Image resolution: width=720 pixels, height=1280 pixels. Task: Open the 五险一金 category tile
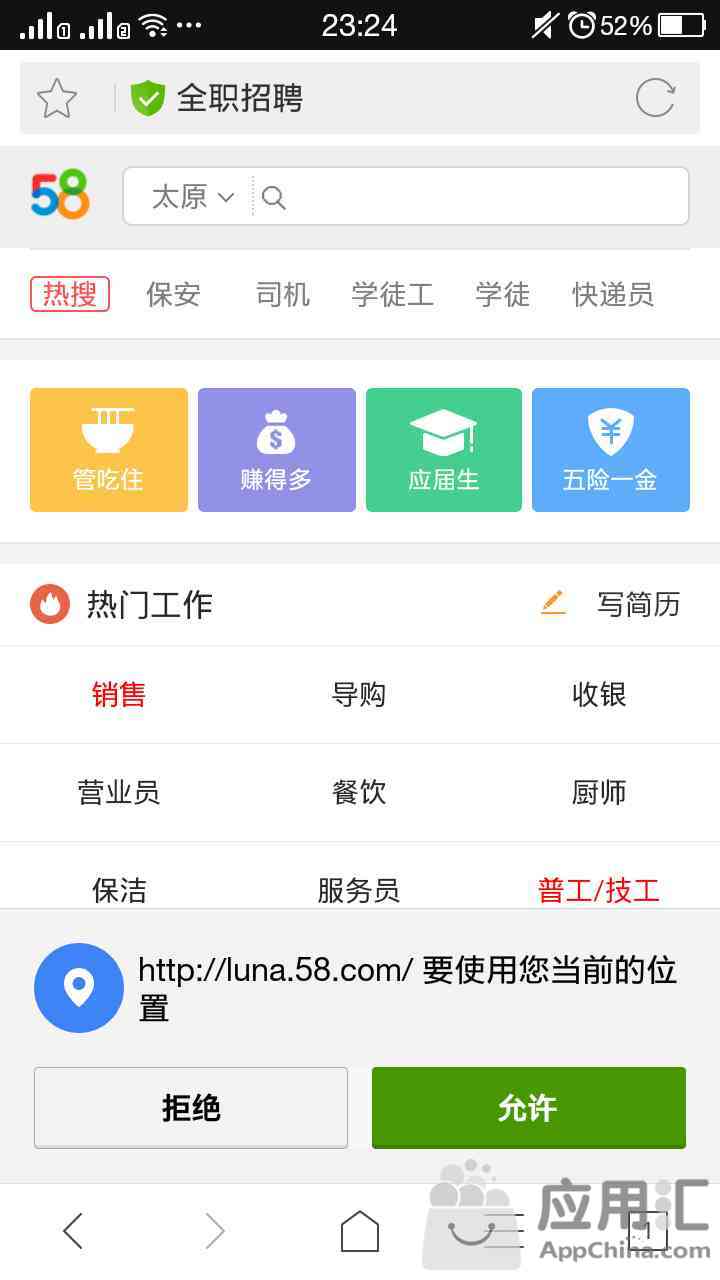(611, 450)
